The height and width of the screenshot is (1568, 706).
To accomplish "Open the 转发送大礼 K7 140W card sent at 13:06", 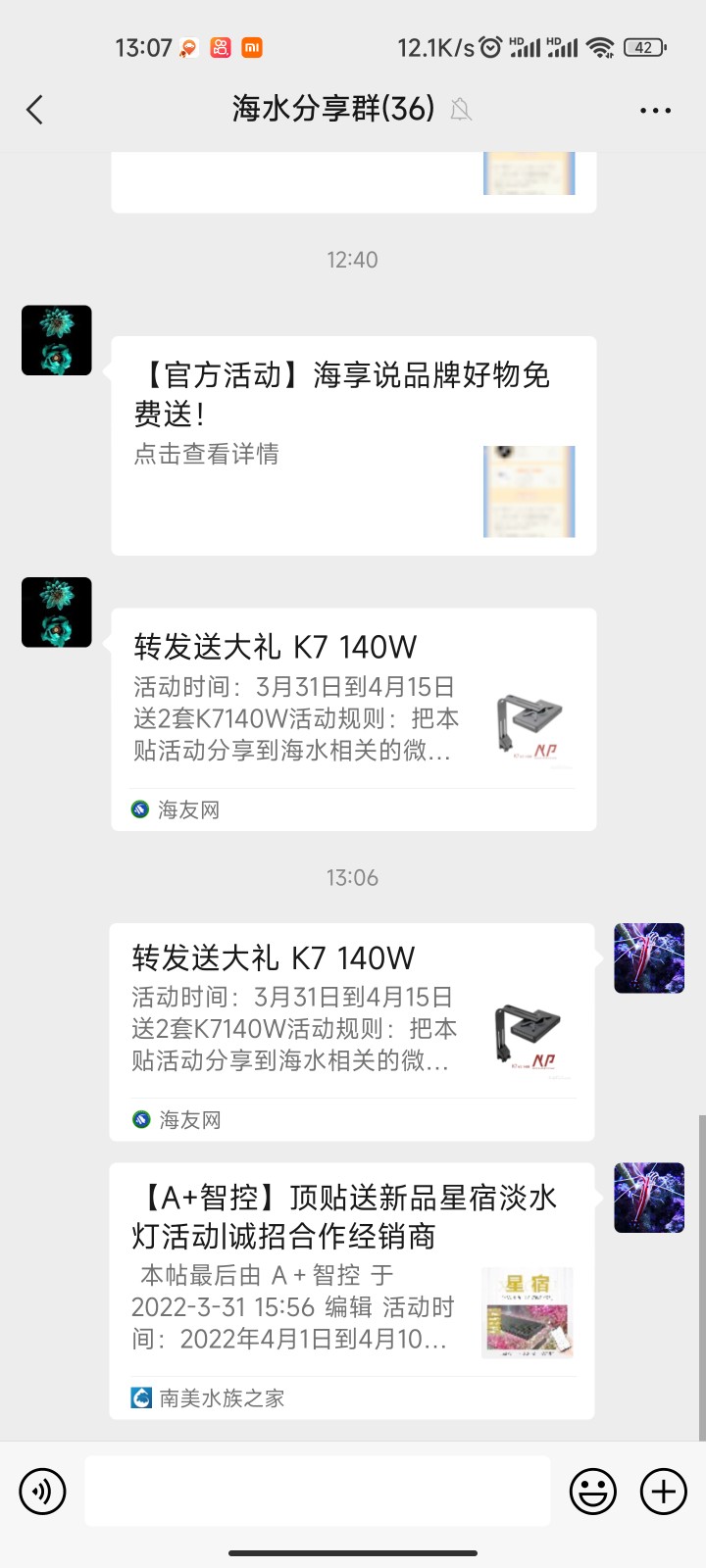I will (351, 1031).
